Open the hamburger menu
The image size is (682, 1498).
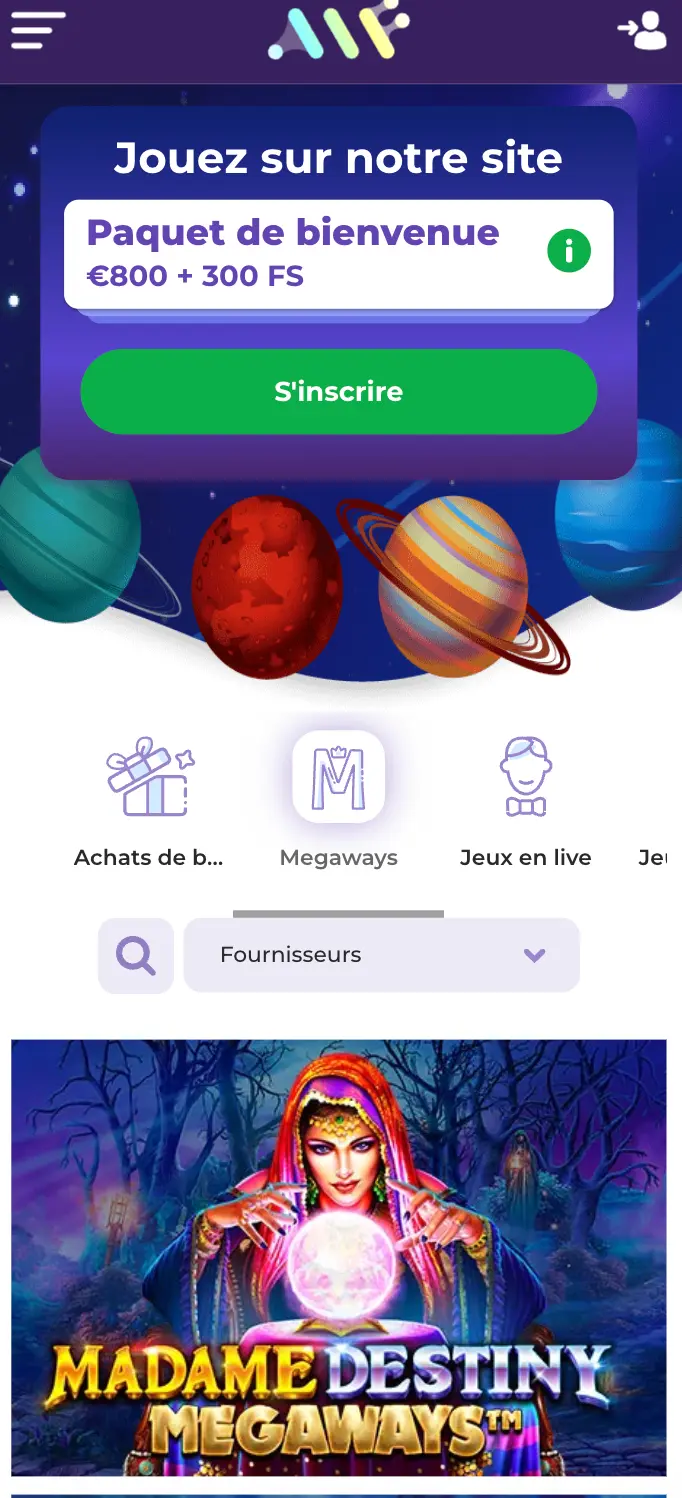tap(38, 30)
